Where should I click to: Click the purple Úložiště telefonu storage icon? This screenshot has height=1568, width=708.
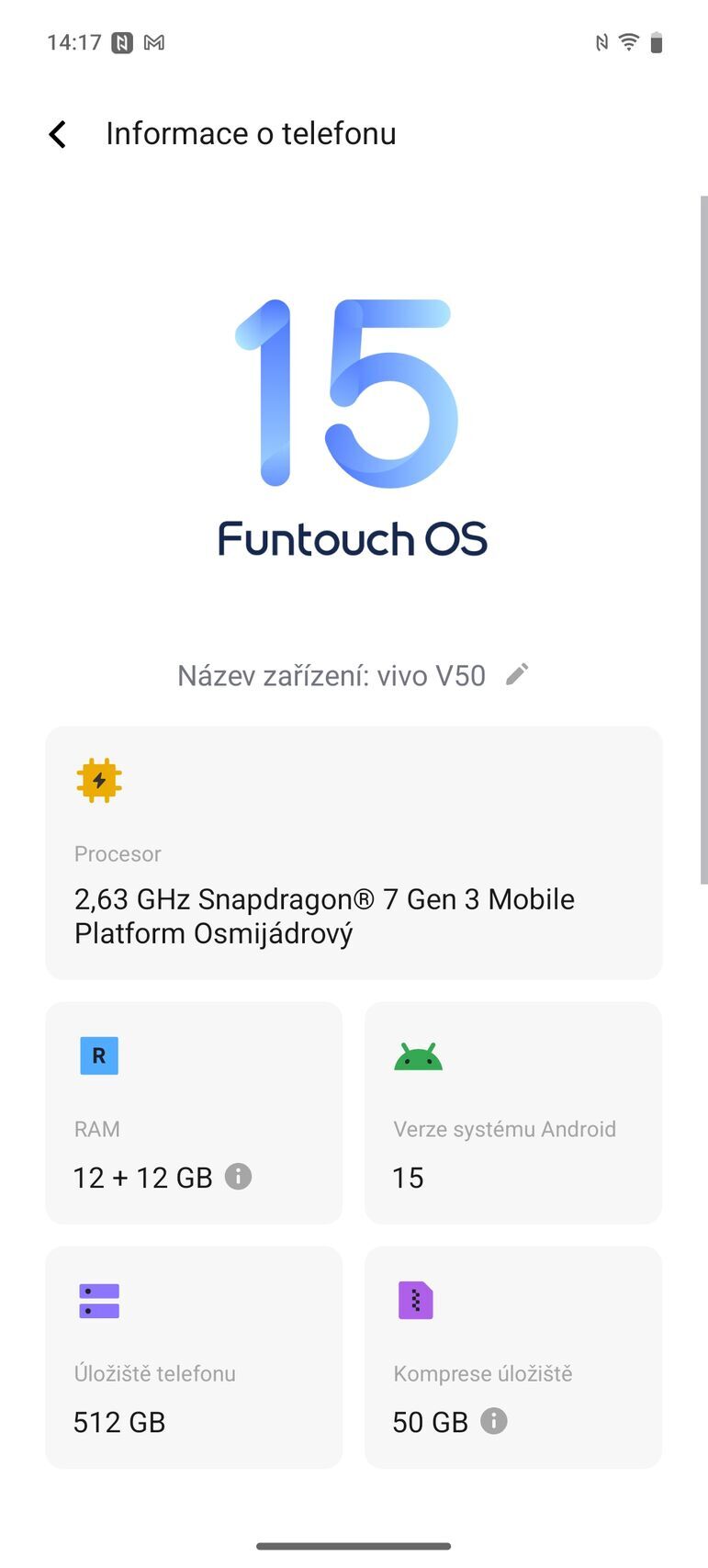coord(98,1300)
